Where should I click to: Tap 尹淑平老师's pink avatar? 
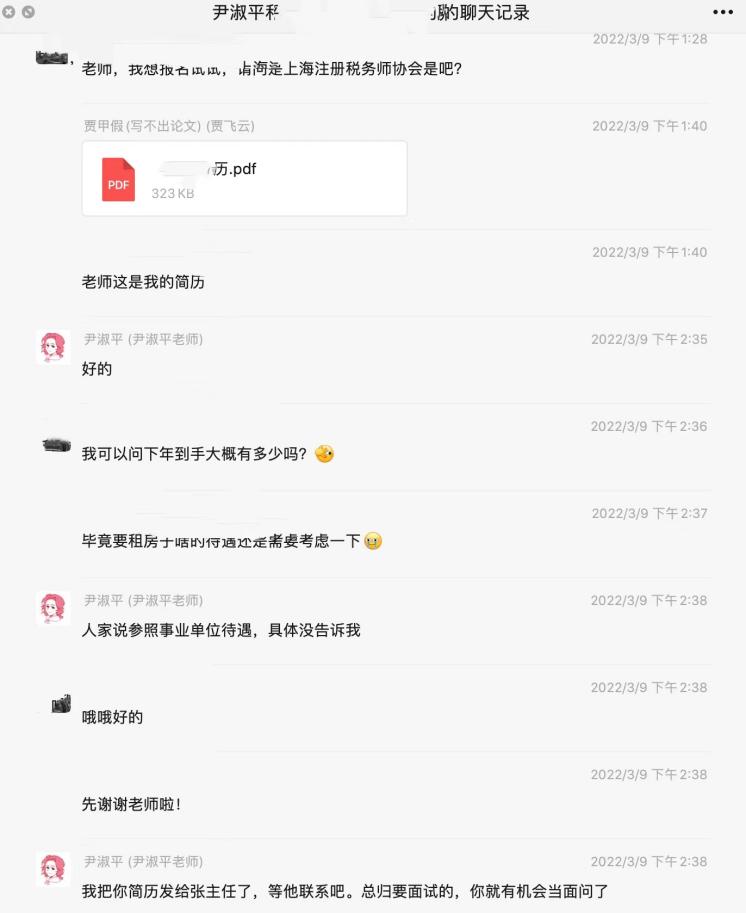55,348
